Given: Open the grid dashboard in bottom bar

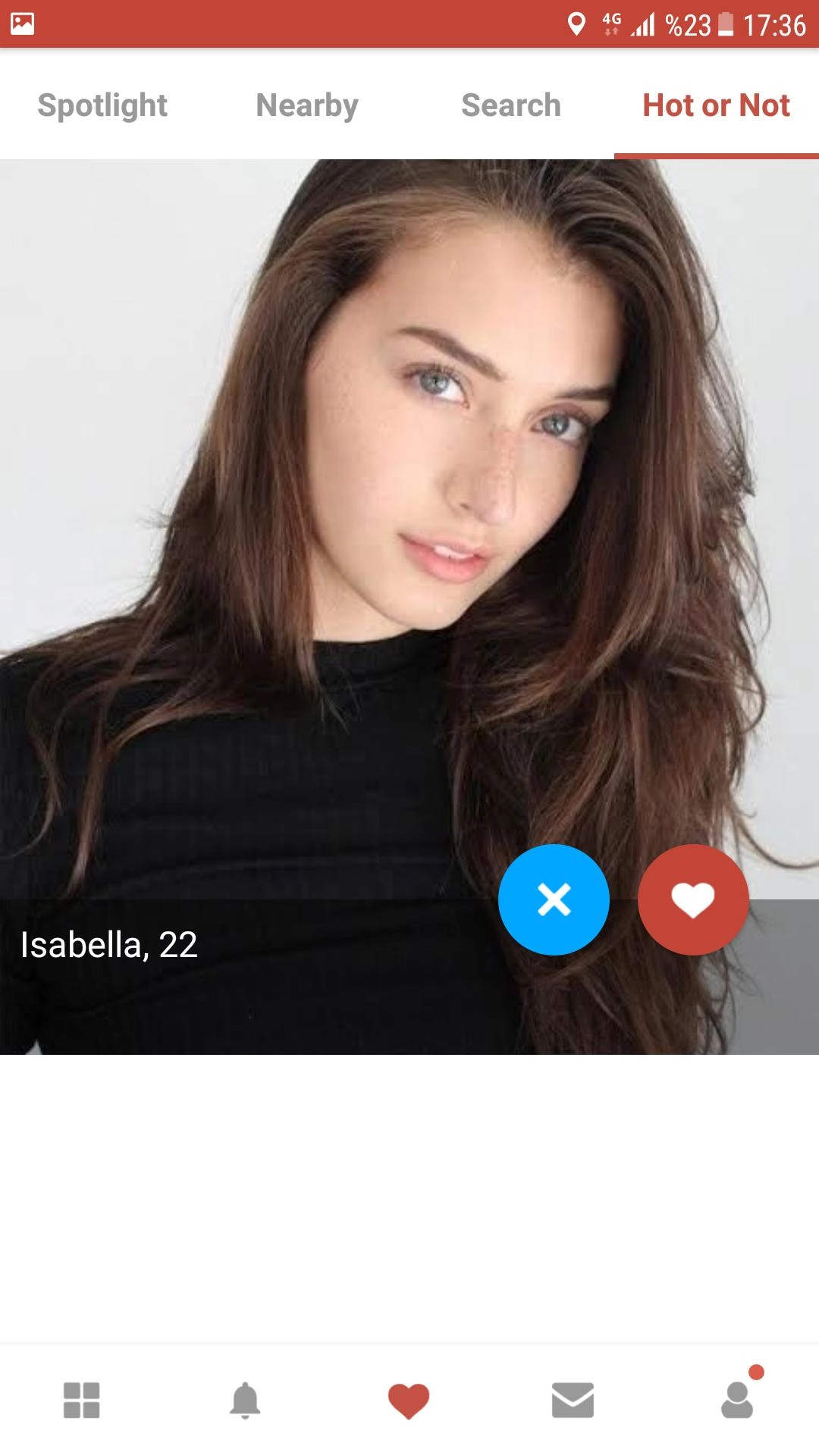Looking at the screenshot, I should click(x=82, y=1400).
